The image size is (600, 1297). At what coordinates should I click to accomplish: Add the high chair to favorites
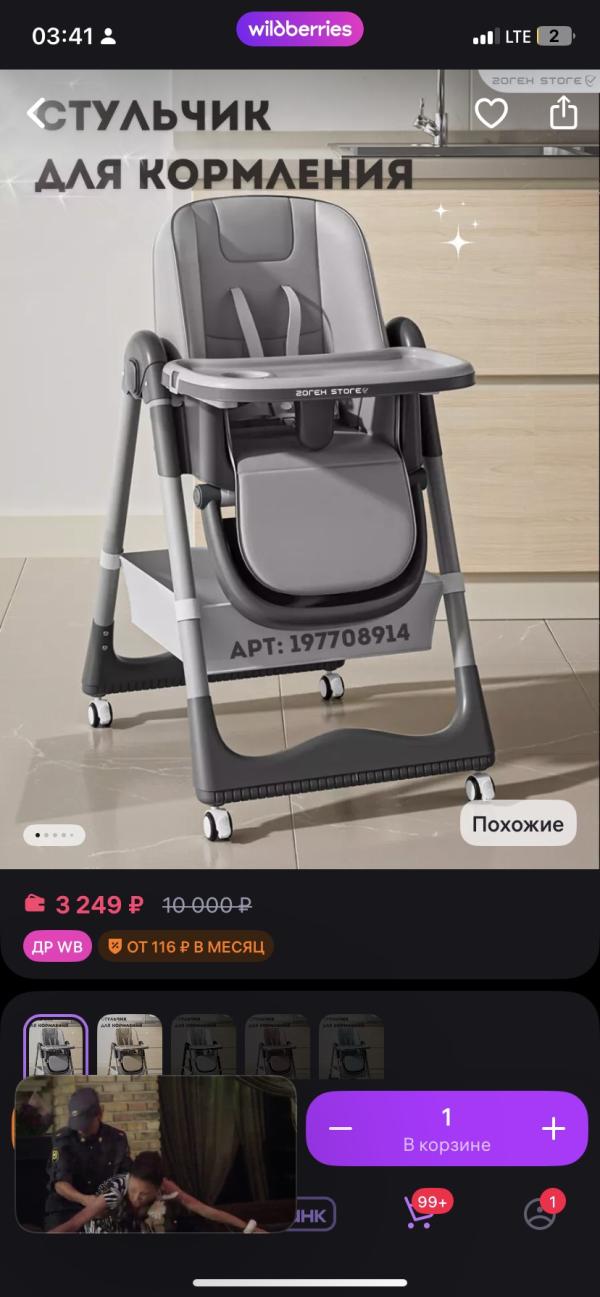(x=491, y=113)
